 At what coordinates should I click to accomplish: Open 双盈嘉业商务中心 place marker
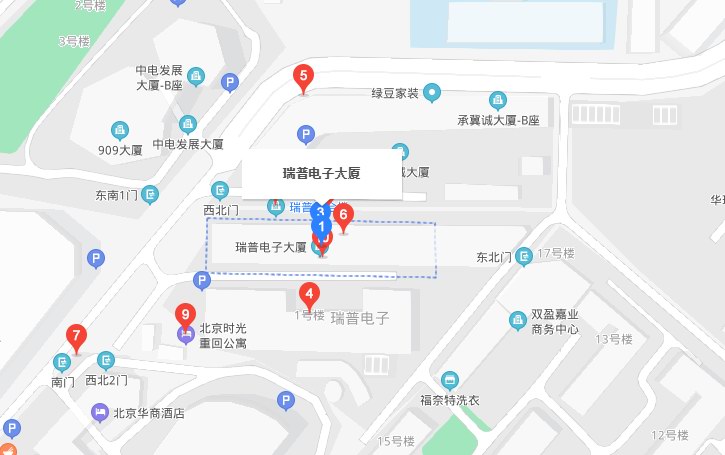point(517,320)
